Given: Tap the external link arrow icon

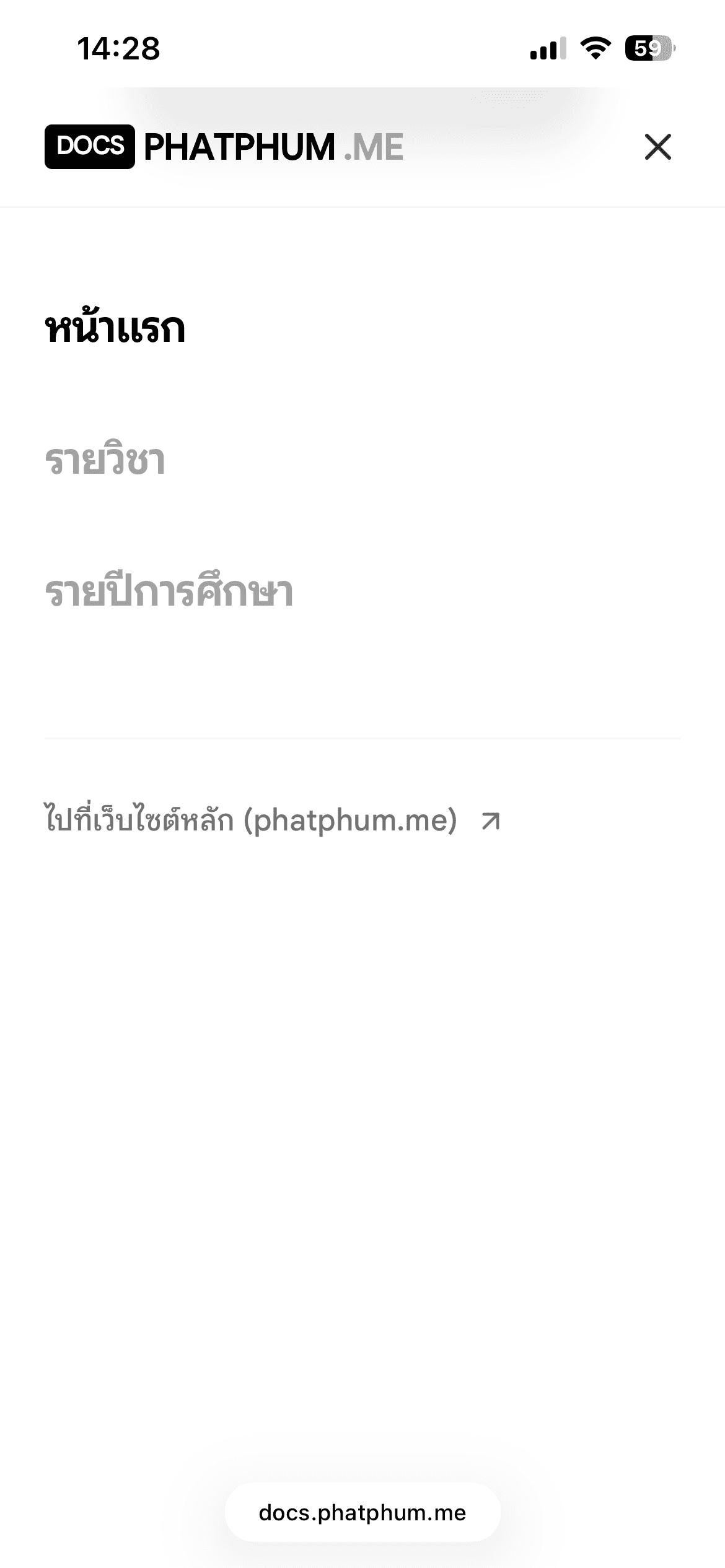Looking at the screenshot, I should point(490,821).
